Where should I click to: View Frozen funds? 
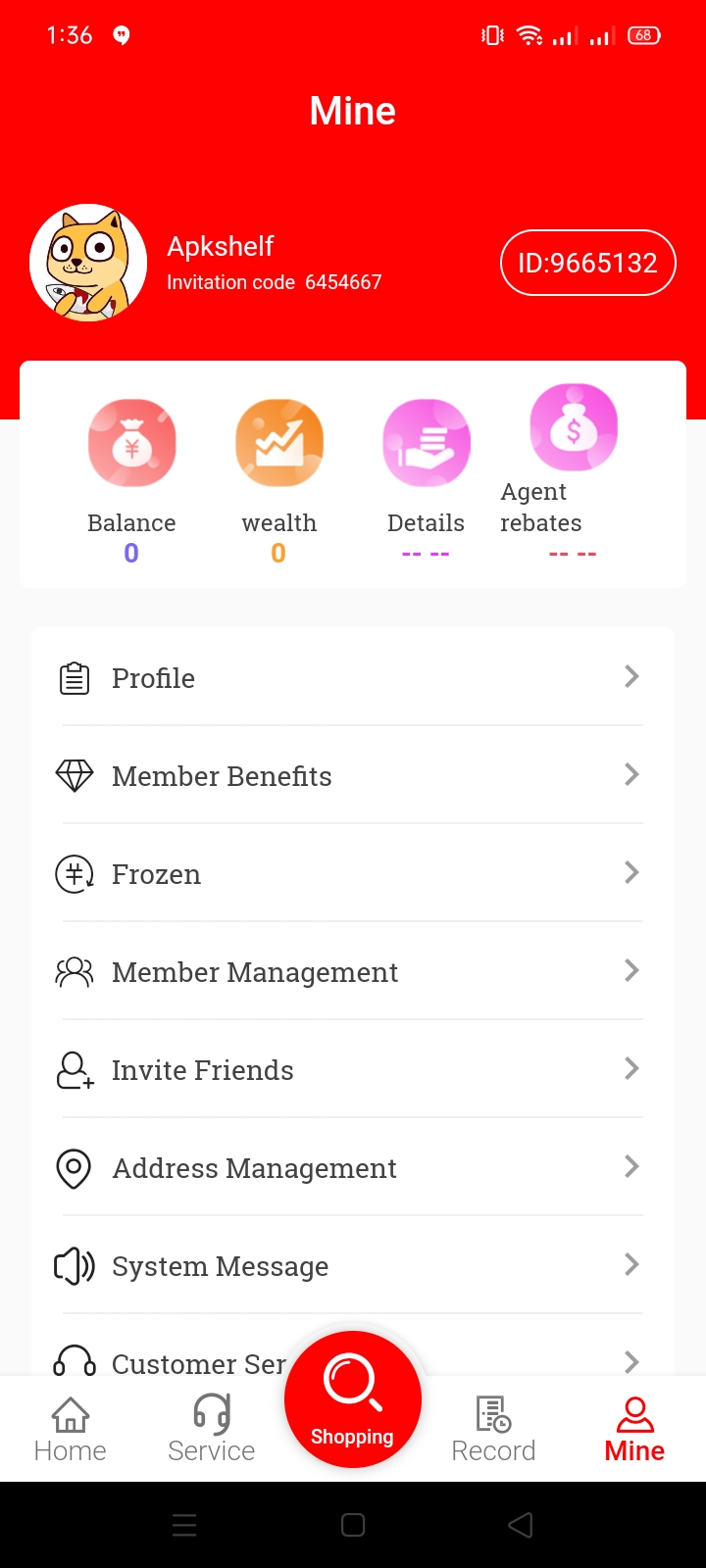[x=351, y=874]
